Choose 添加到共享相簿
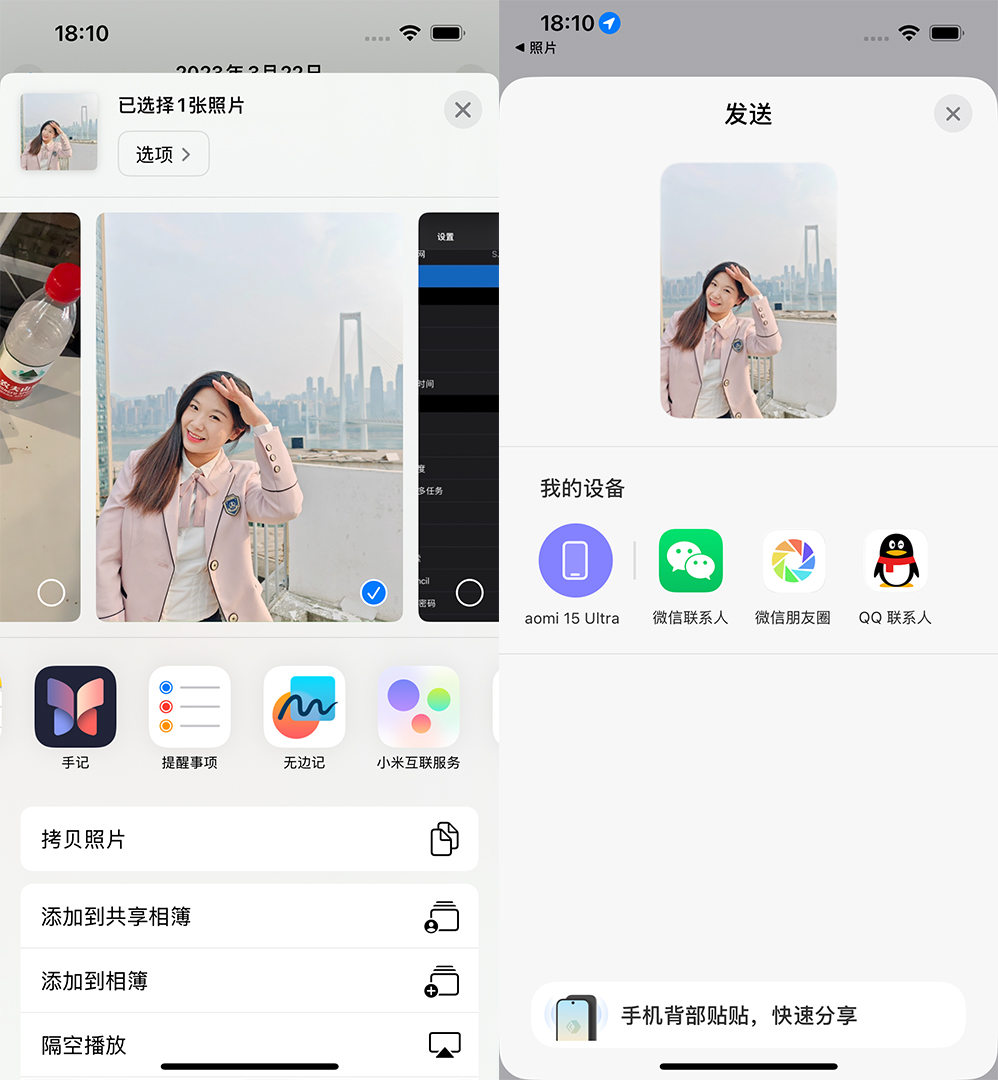998x1080 pixels. tap(249, 916)
